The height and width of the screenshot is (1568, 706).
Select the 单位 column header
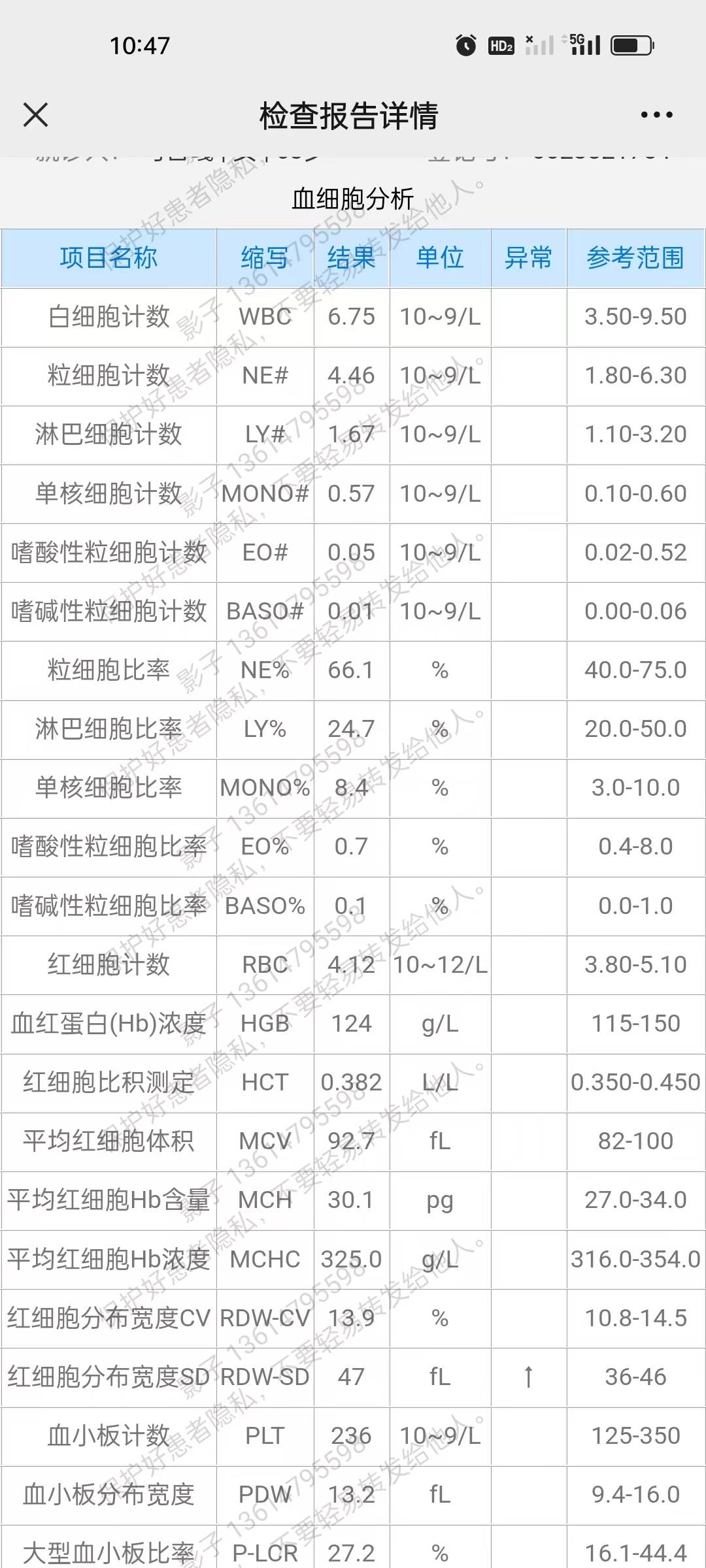click(x=440, y=257)
